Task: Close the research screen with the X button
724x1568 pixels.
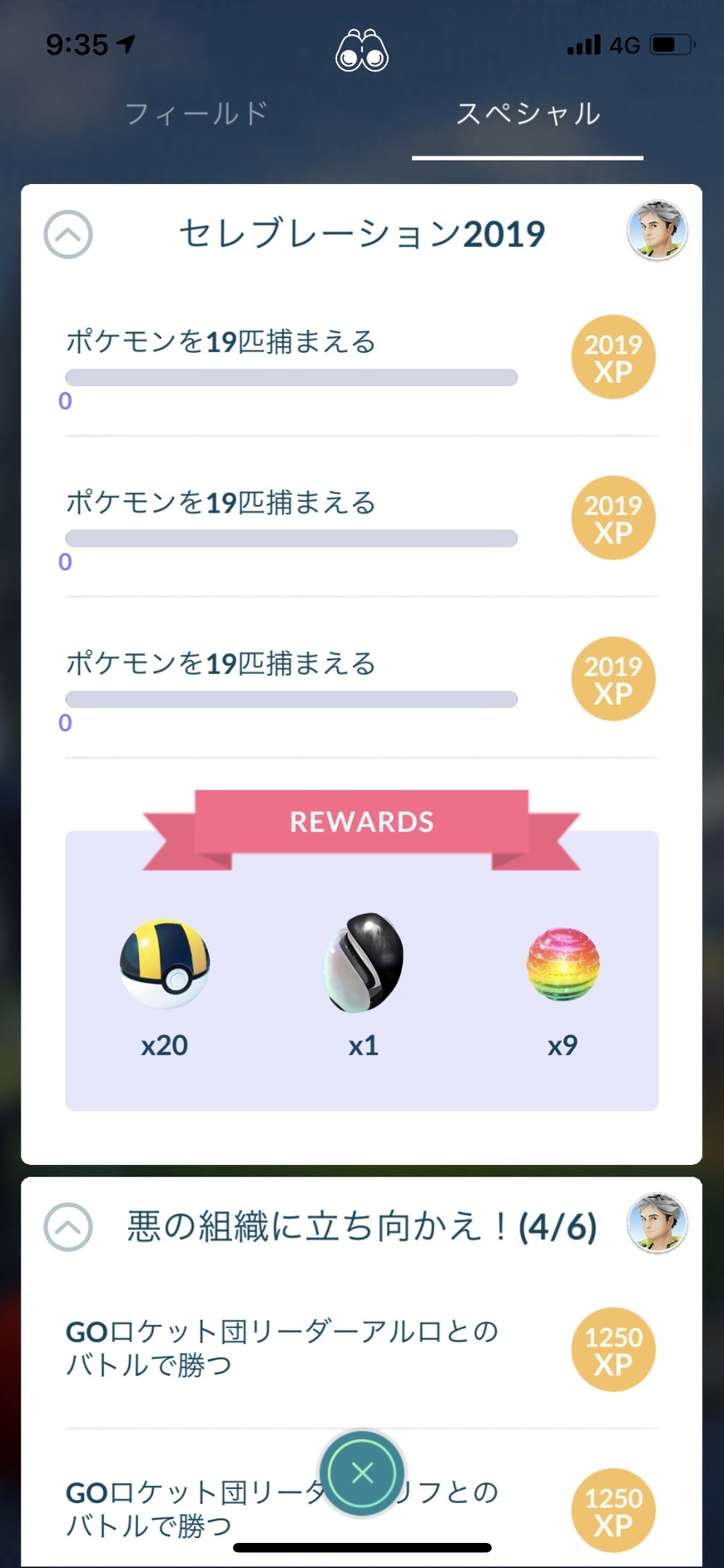Action: pyautogui.click(x=362, y=1473)
